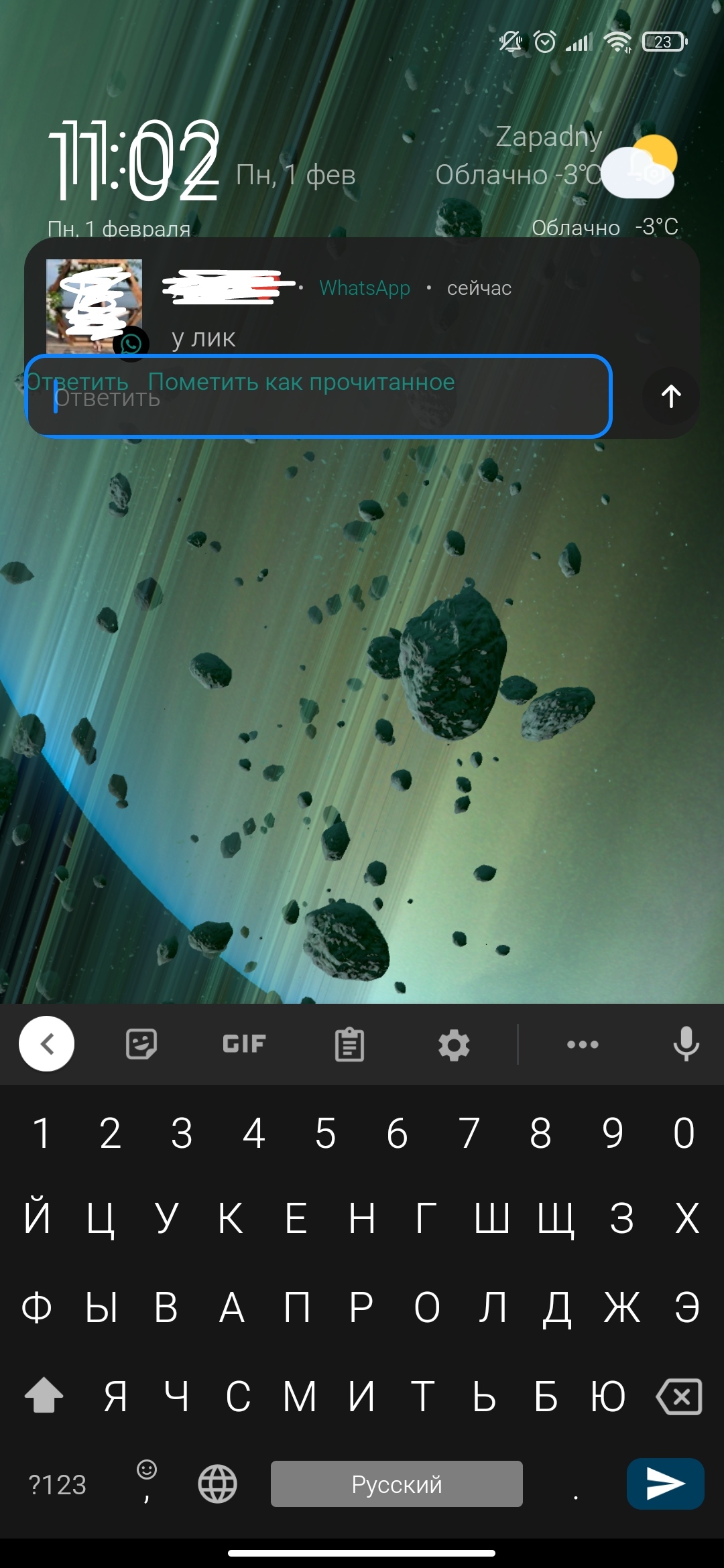
Task: Tap the Ответить reply text field
Action: coord(318,397)
